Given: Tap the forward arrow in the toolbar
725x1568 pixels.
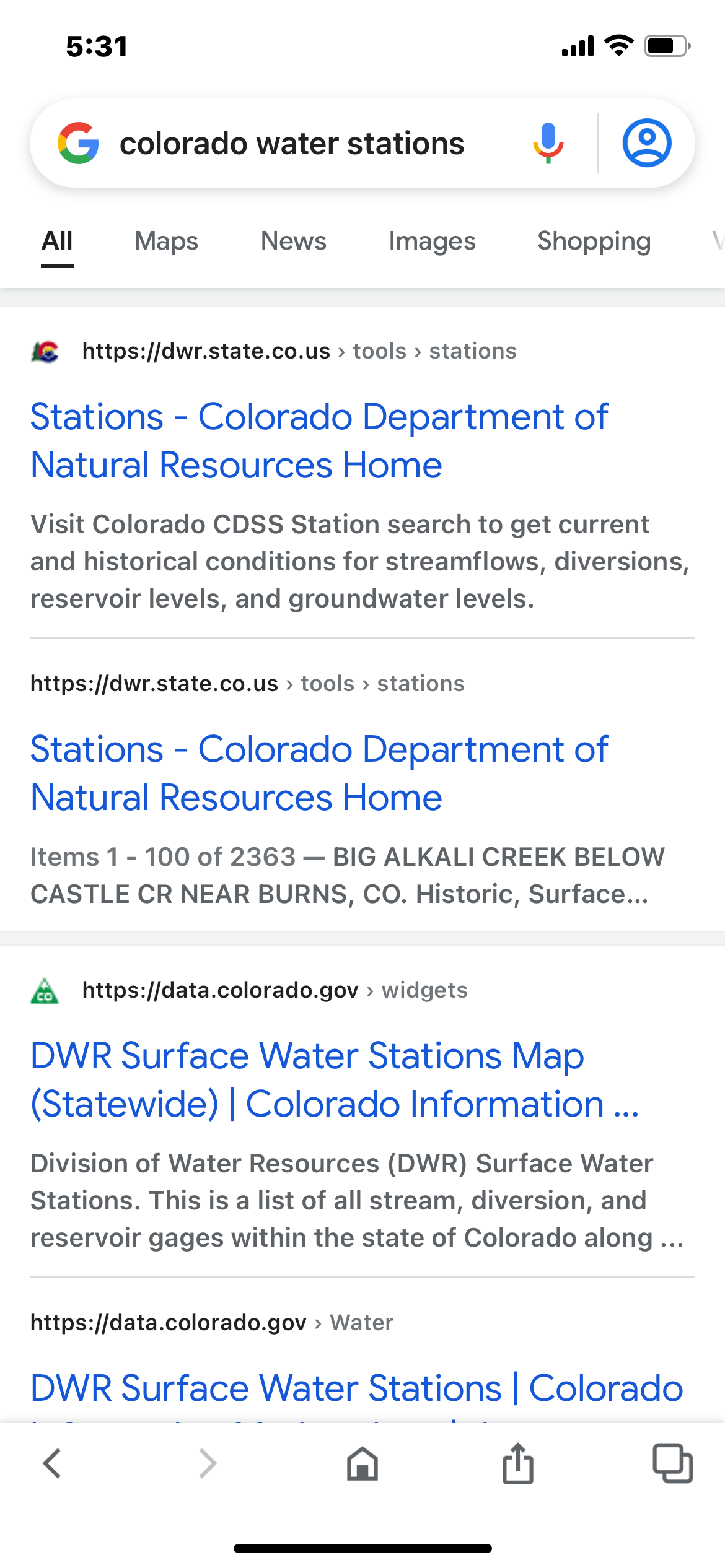Looking at the screenshot, I should point(208,1464).
